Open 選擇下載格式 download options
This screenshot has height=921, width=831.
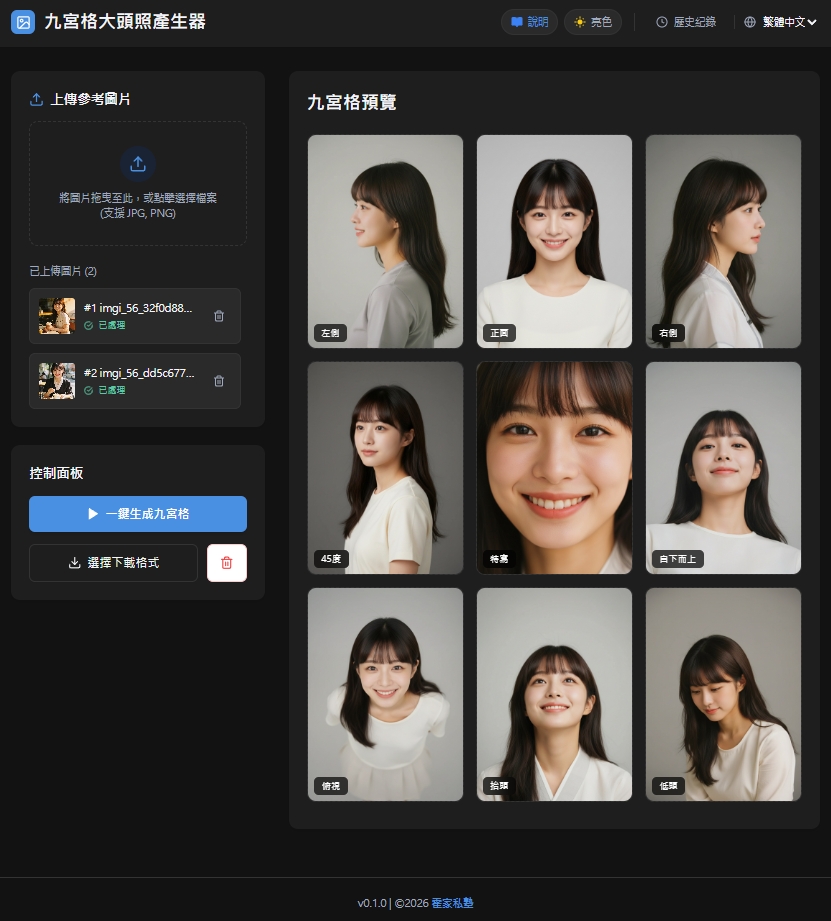click(113, 563)
